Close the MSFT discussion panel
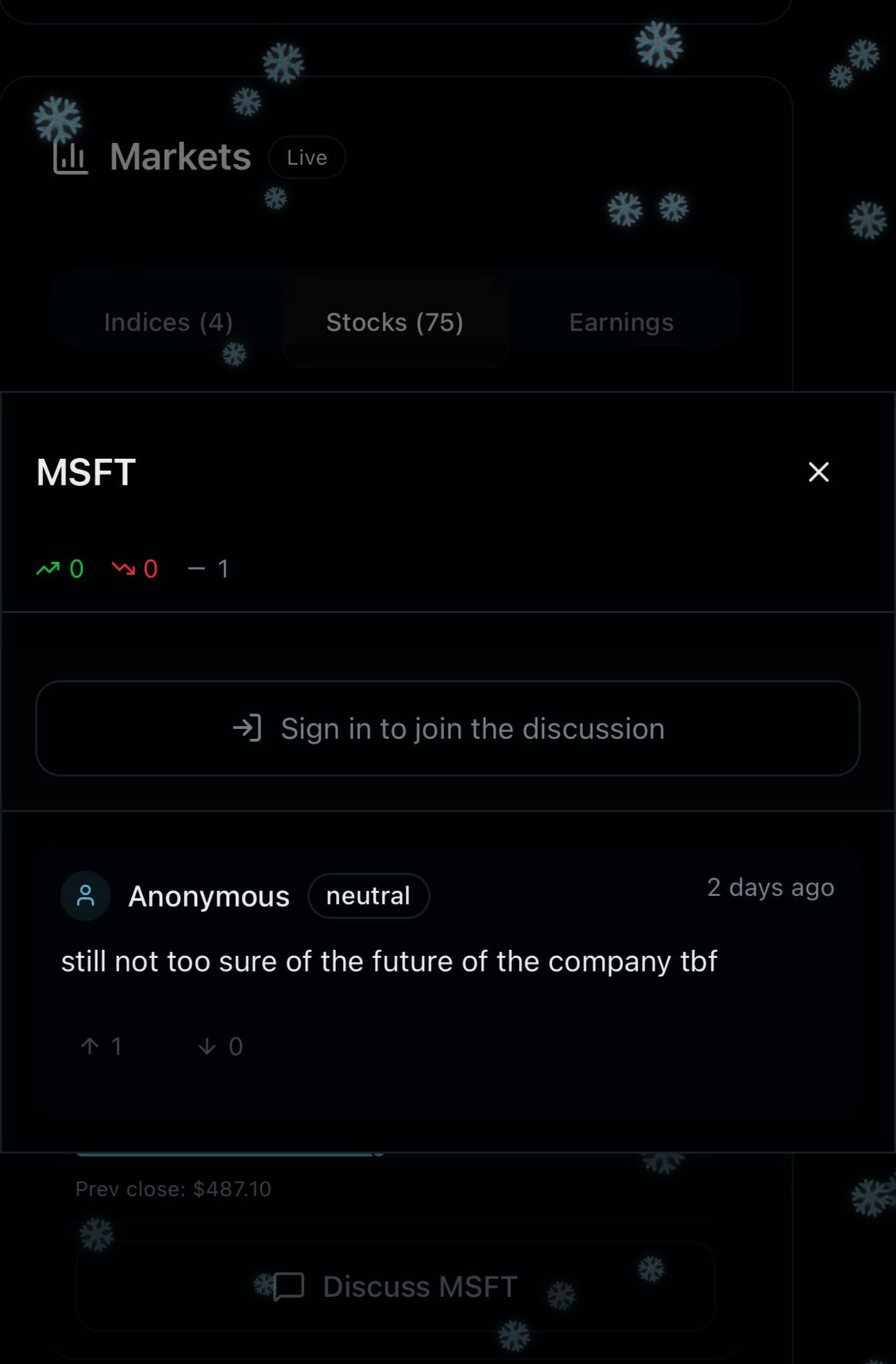The height and width of the screenshot is (1364, 896). pos(818,472)
